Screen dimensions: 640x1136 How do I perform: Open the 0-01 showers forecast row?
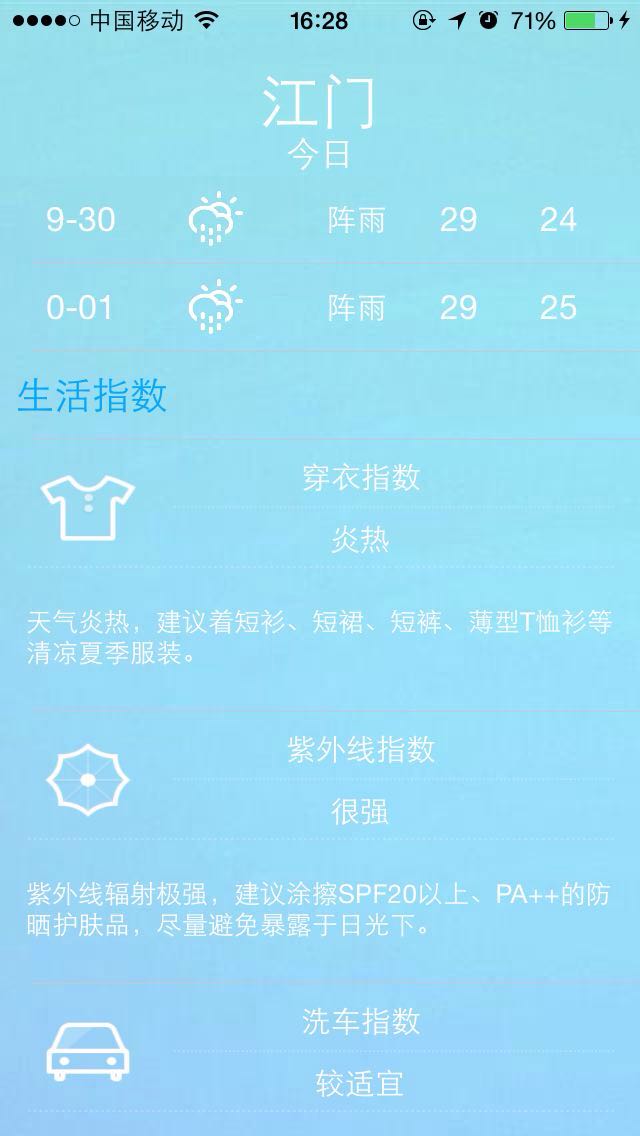point(320,307)
